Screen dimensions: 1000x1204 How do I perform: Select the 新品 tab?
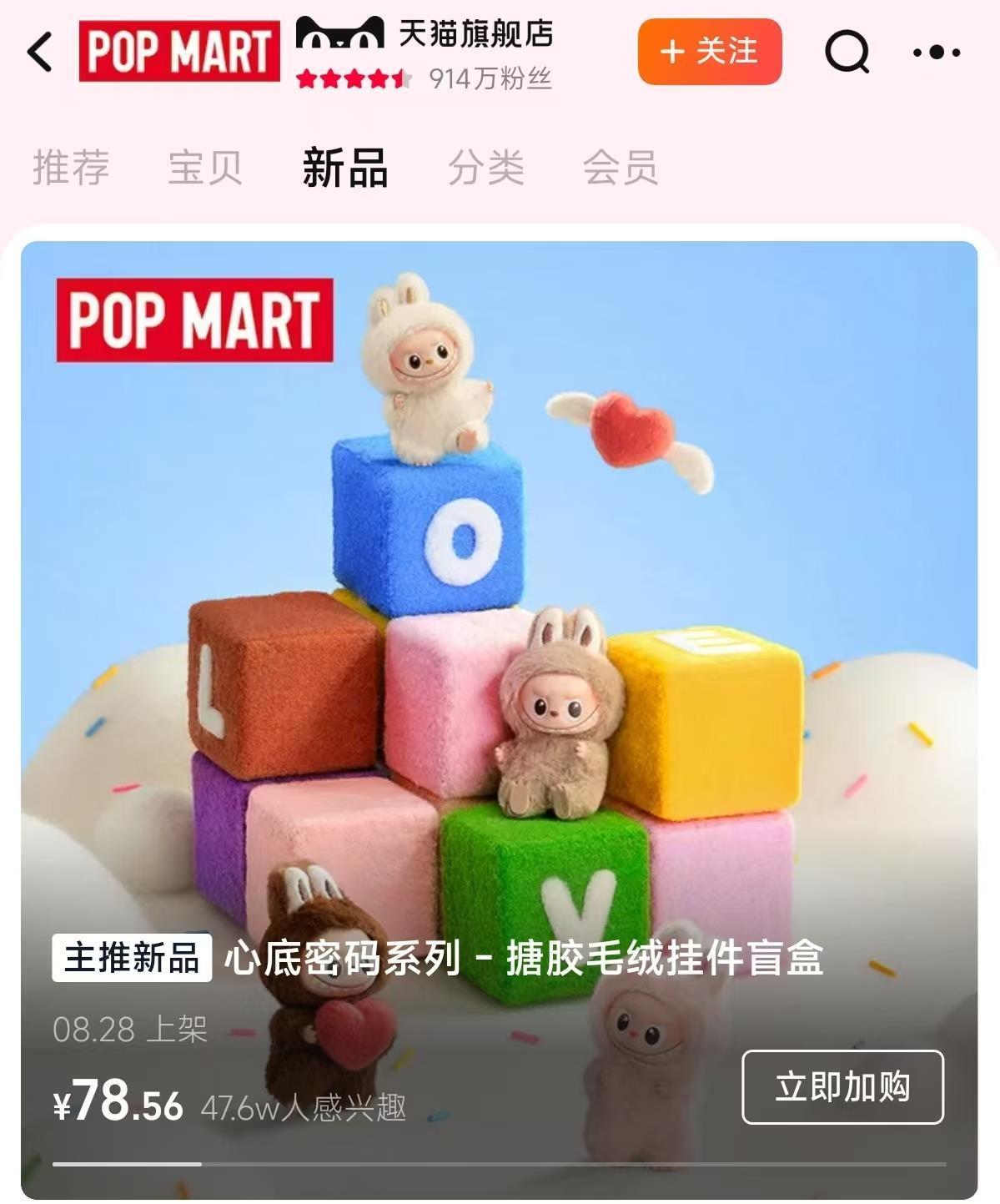pos(344,167)
